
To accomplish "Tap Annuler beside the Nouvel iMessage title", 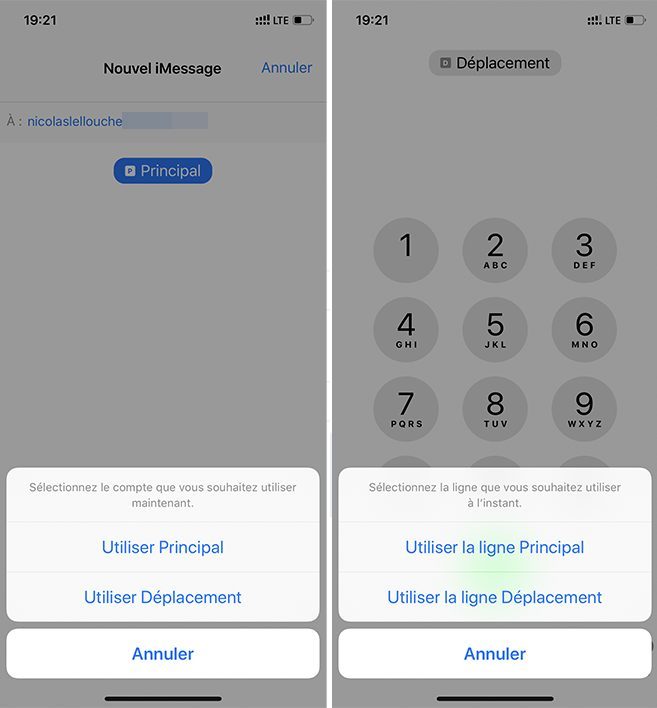I will [287, 68].
